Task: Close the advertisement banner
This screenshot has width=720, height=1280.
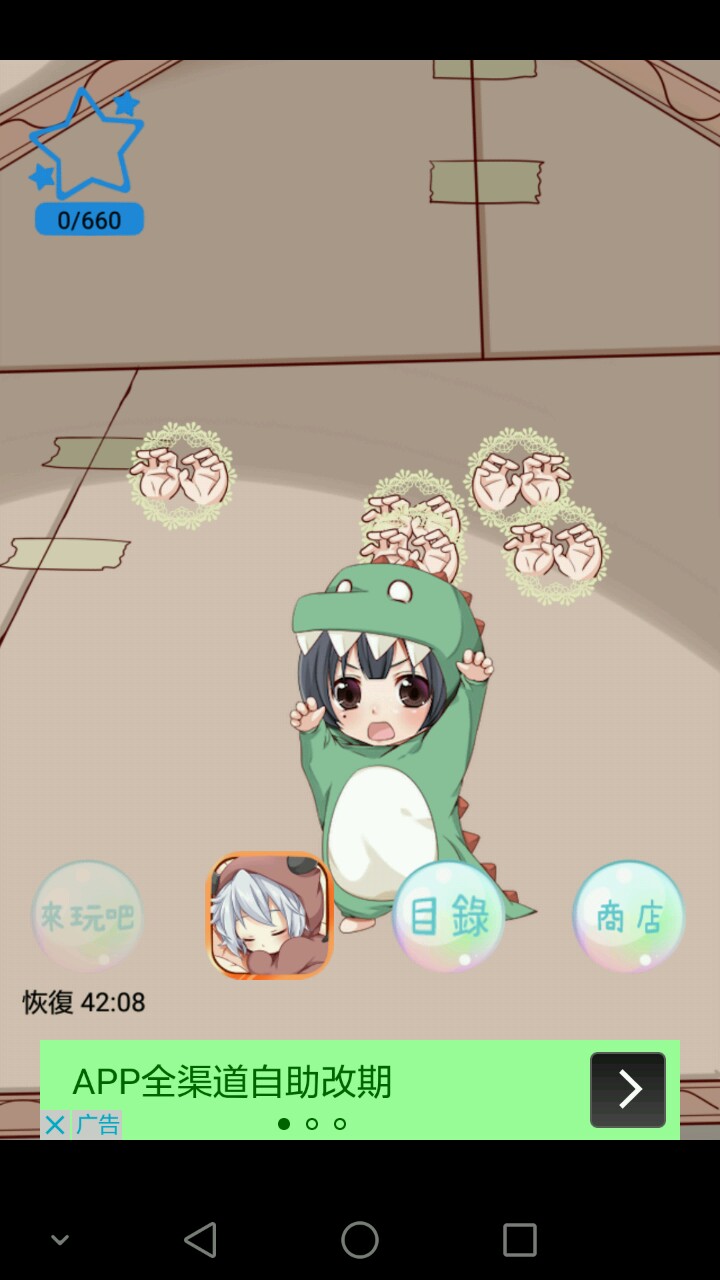Action: [55, 1125]
